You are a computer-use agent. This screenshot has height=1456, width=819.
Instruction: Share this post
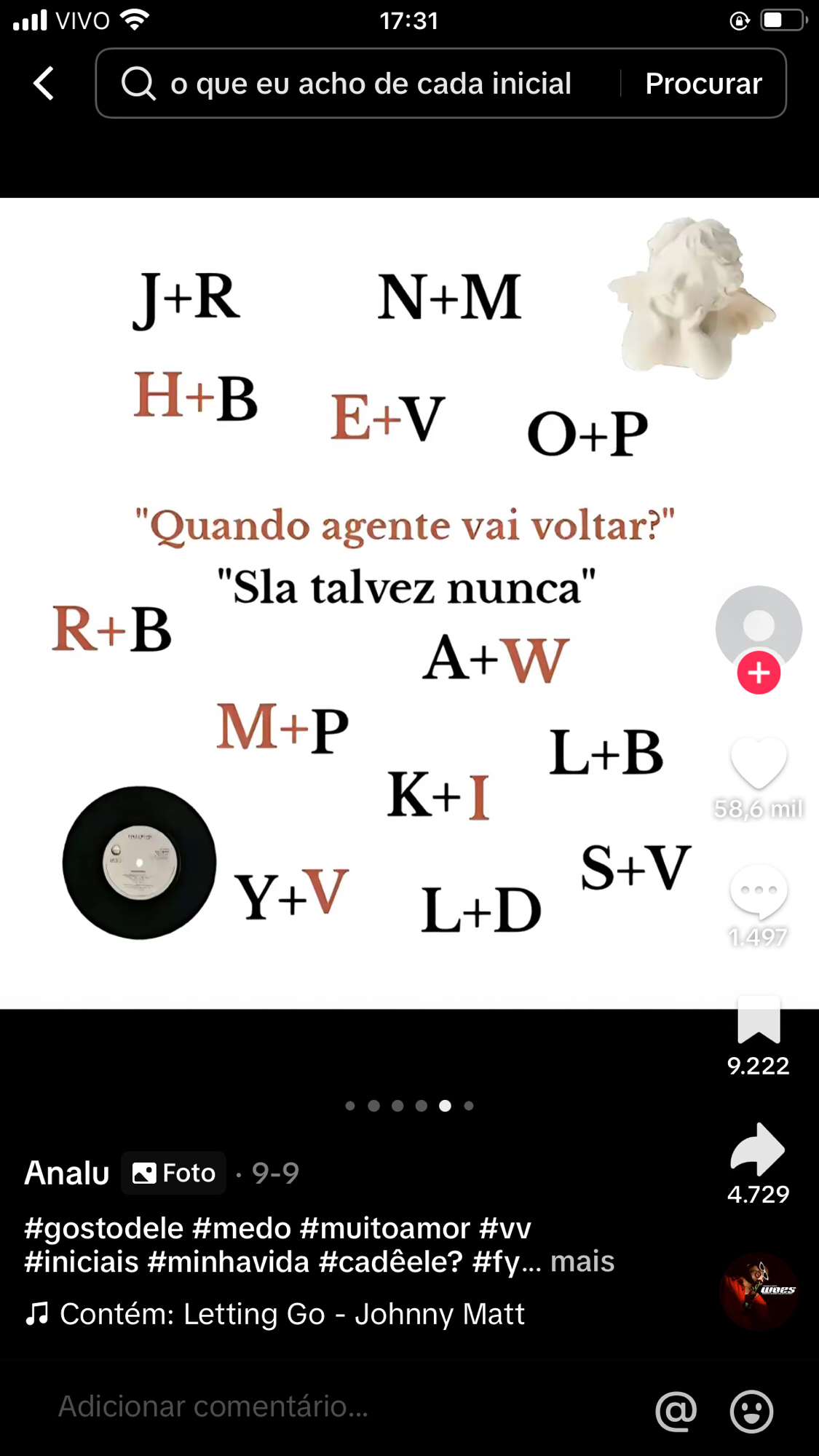(759, 1149)
